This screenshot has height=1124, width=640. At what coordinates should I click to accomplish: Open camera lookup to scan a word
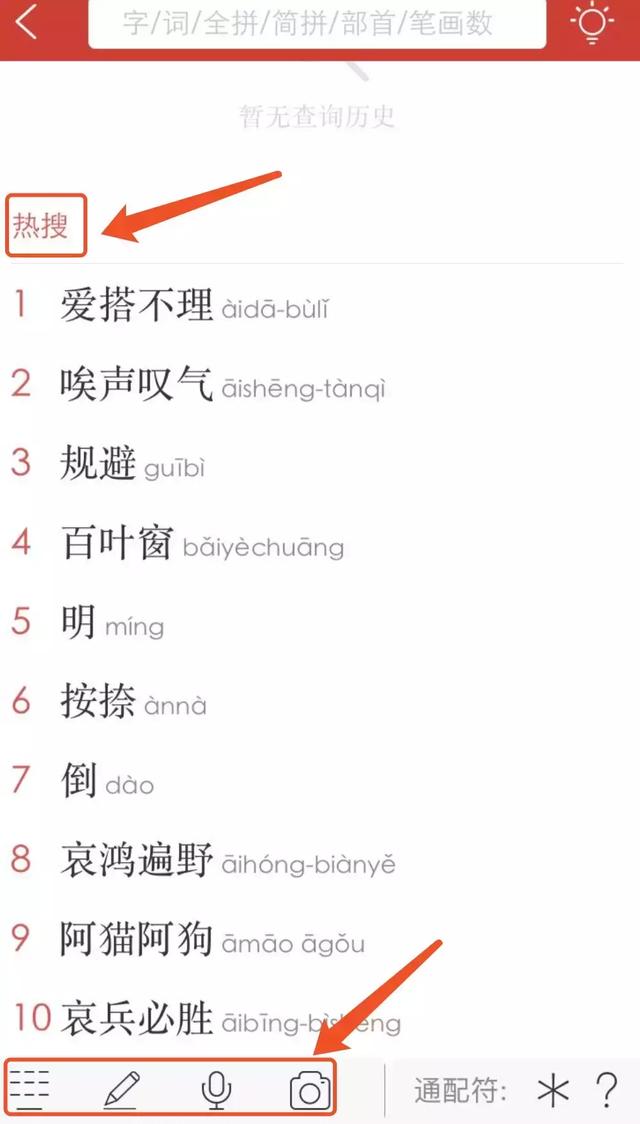click(x=309, y=1089)
